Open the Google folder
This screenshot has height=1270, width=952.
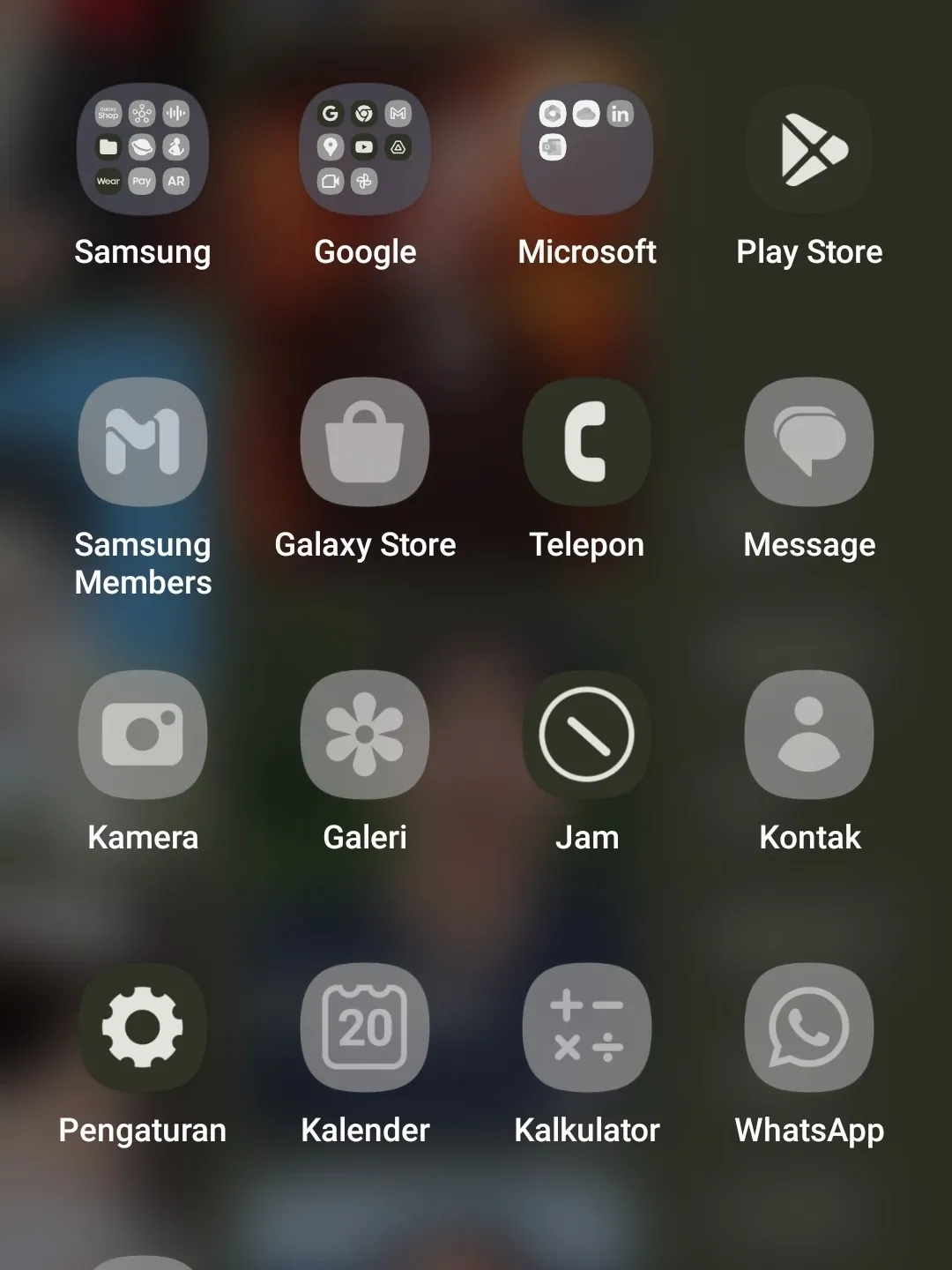point(365,149)
